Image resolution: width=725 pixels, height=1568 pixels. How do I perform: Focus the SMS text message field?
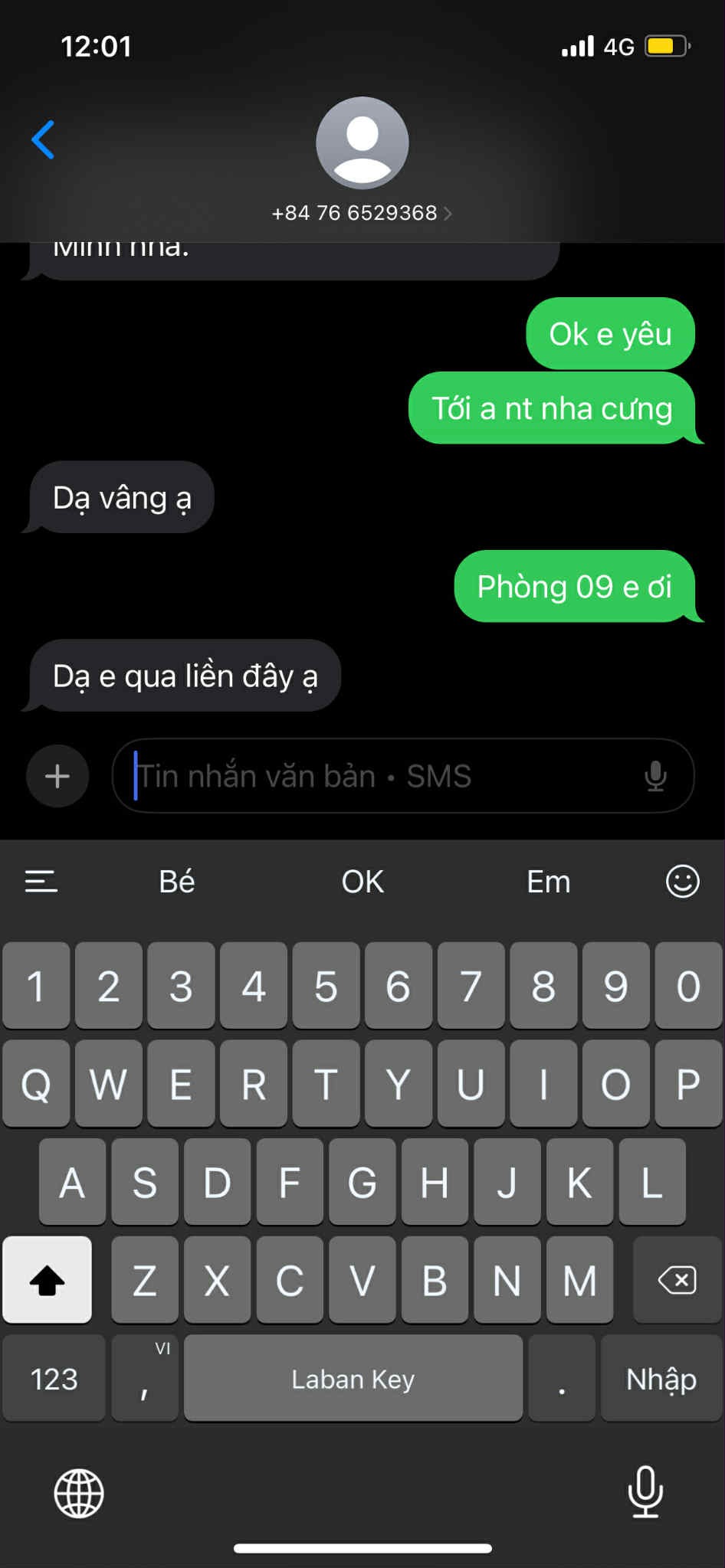pyautogui.click(x=383, y=776)
